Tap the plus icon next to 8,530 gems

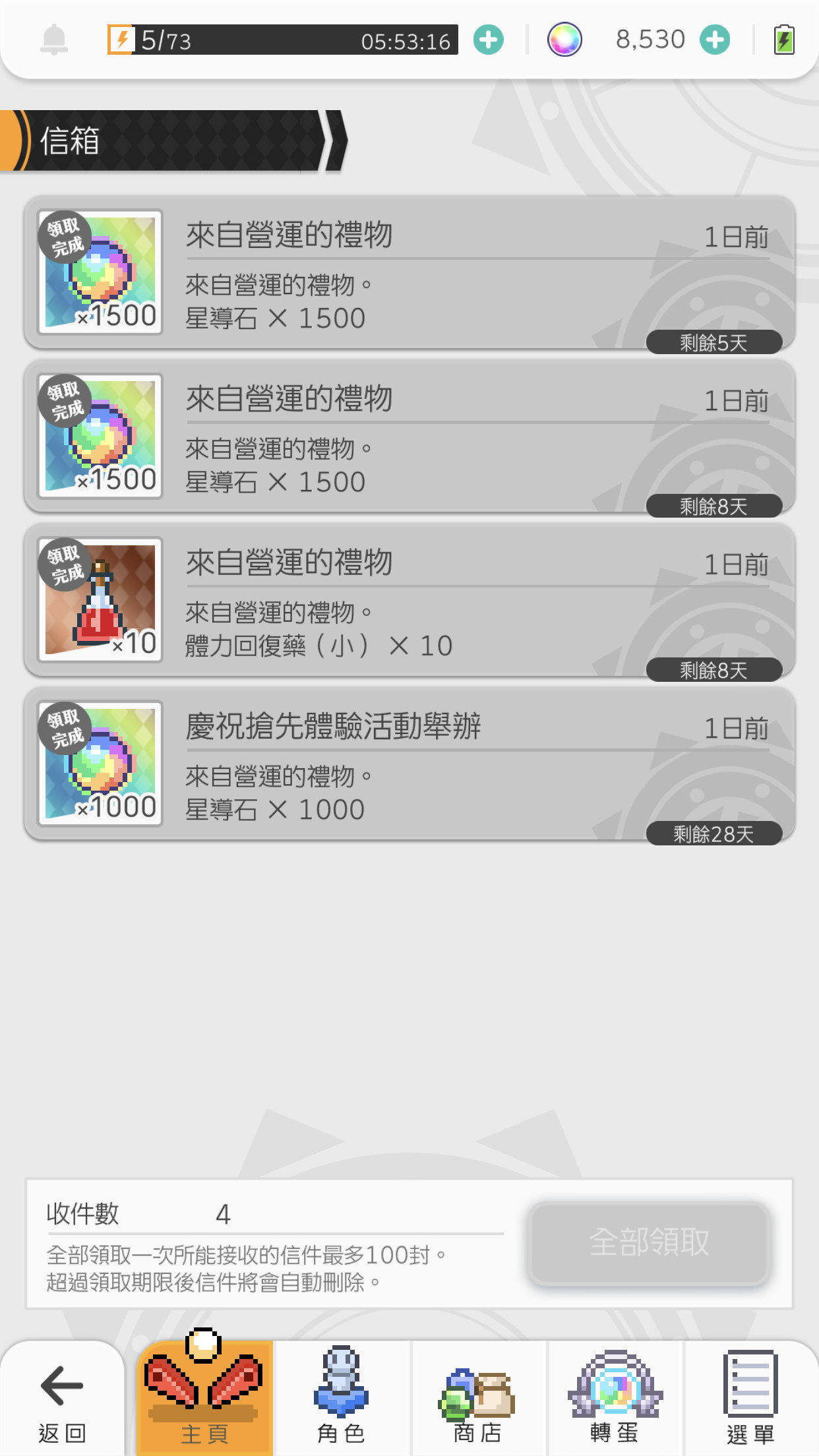click(x=715, y=40)
